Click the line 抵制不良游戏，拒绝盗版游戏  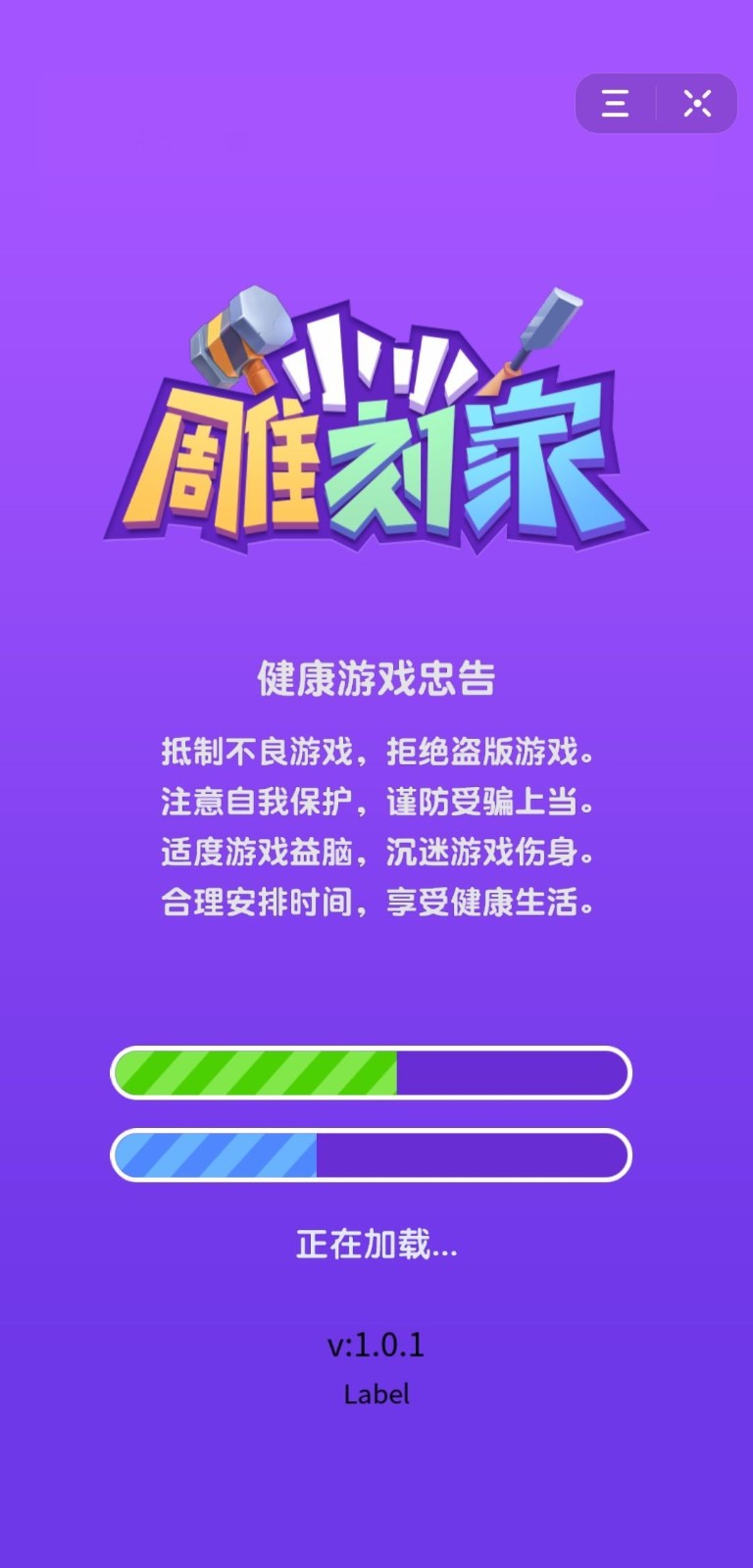point(376,753)
